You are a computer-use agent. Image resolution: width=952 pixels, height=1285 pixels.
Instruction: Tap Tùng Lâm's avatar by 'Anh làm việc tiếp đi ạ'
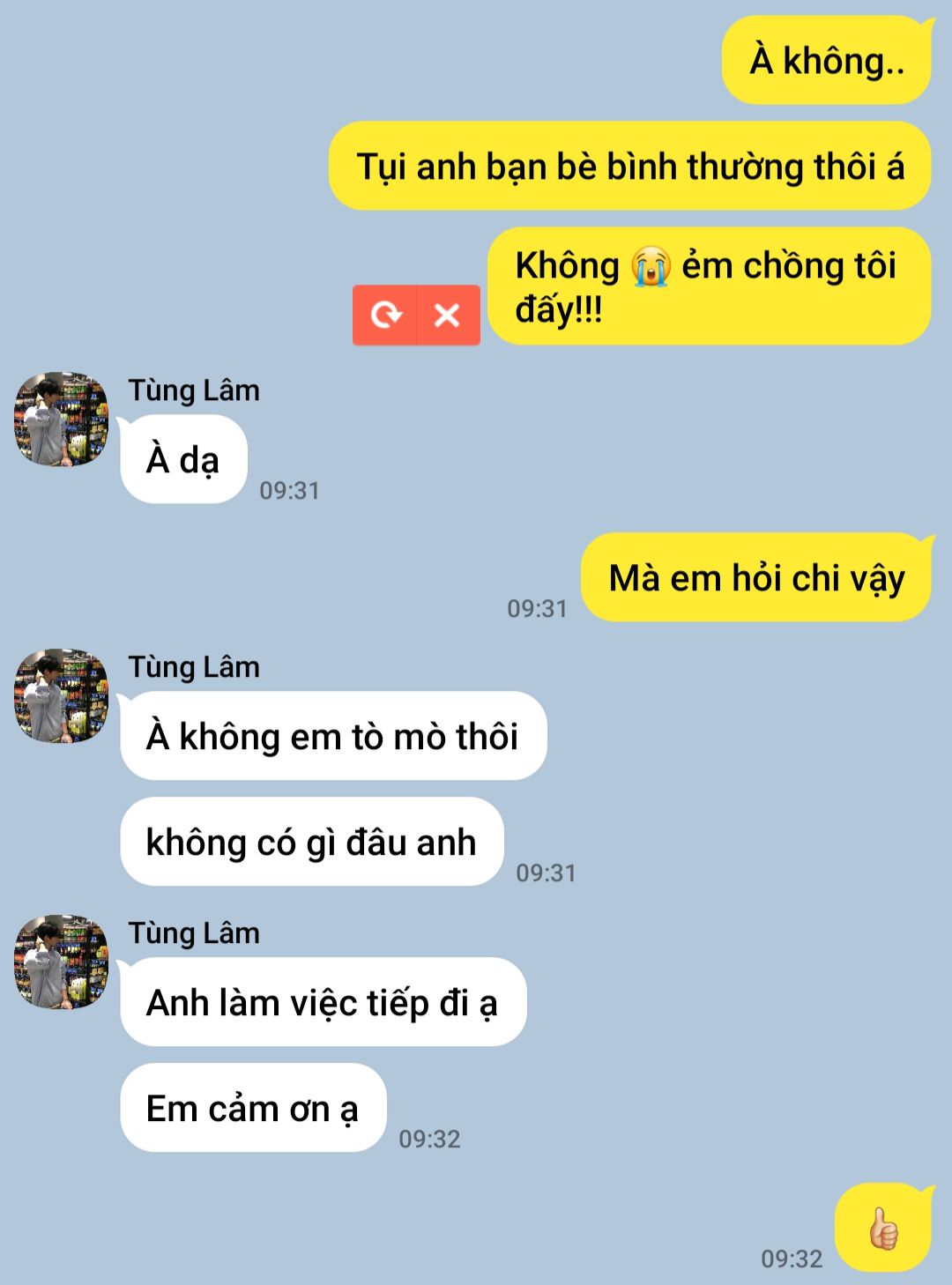point(62,962)
